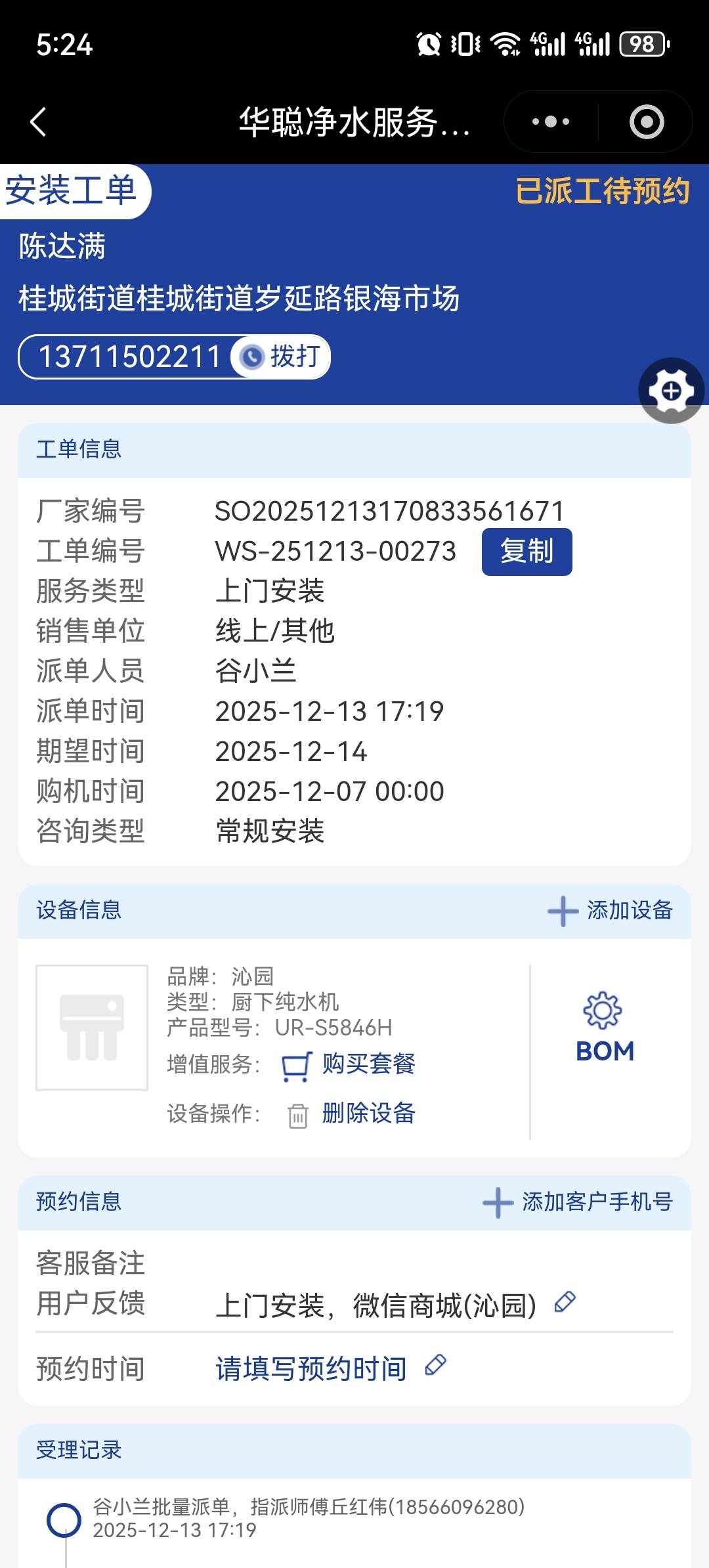Dial the customer with the 拨打 button
The width and height of the screenshot is (709, 1568).
[281, 357]
